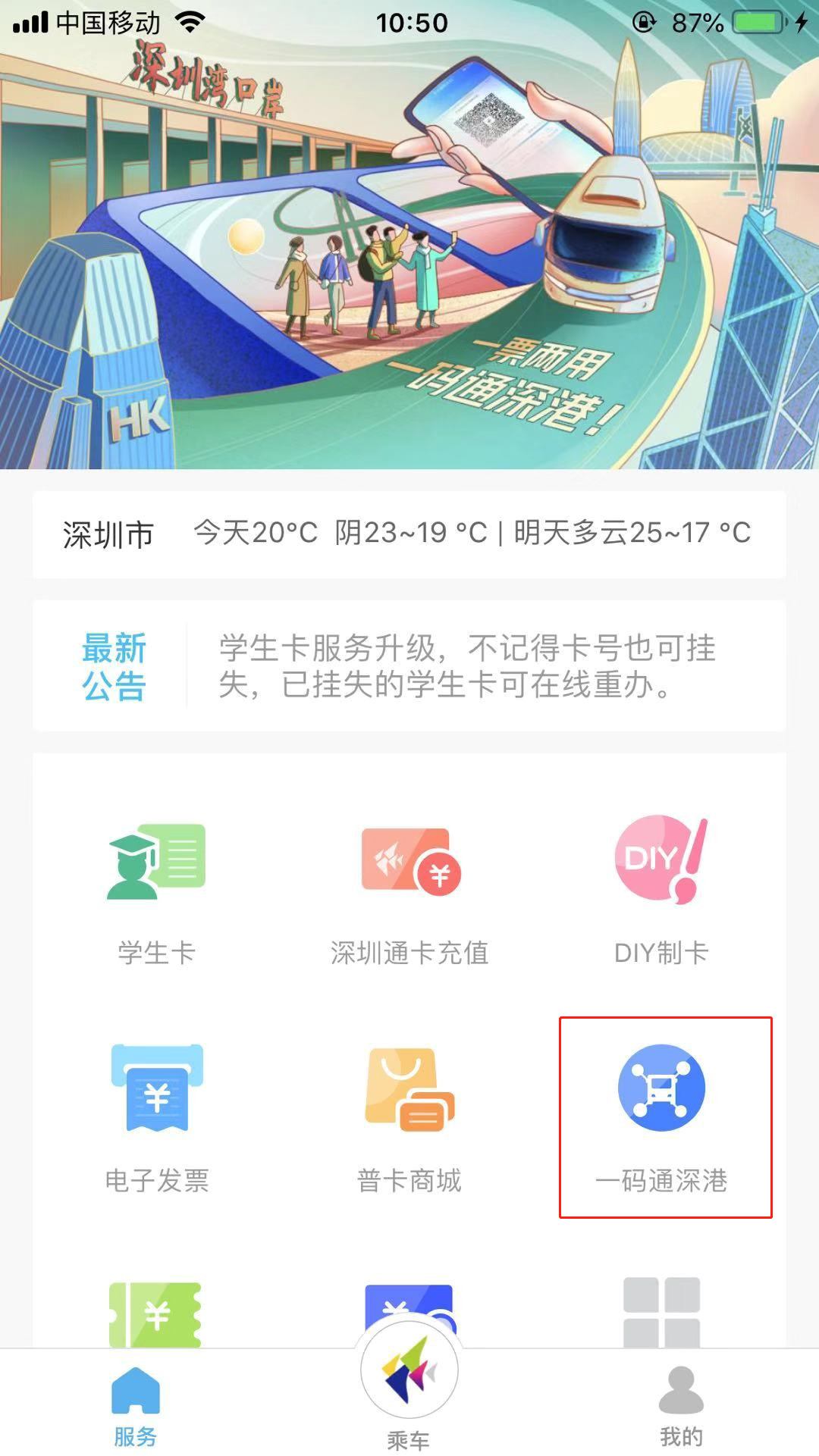
Task: Open the 深圳市 weather card
Action: click(409, 534)
